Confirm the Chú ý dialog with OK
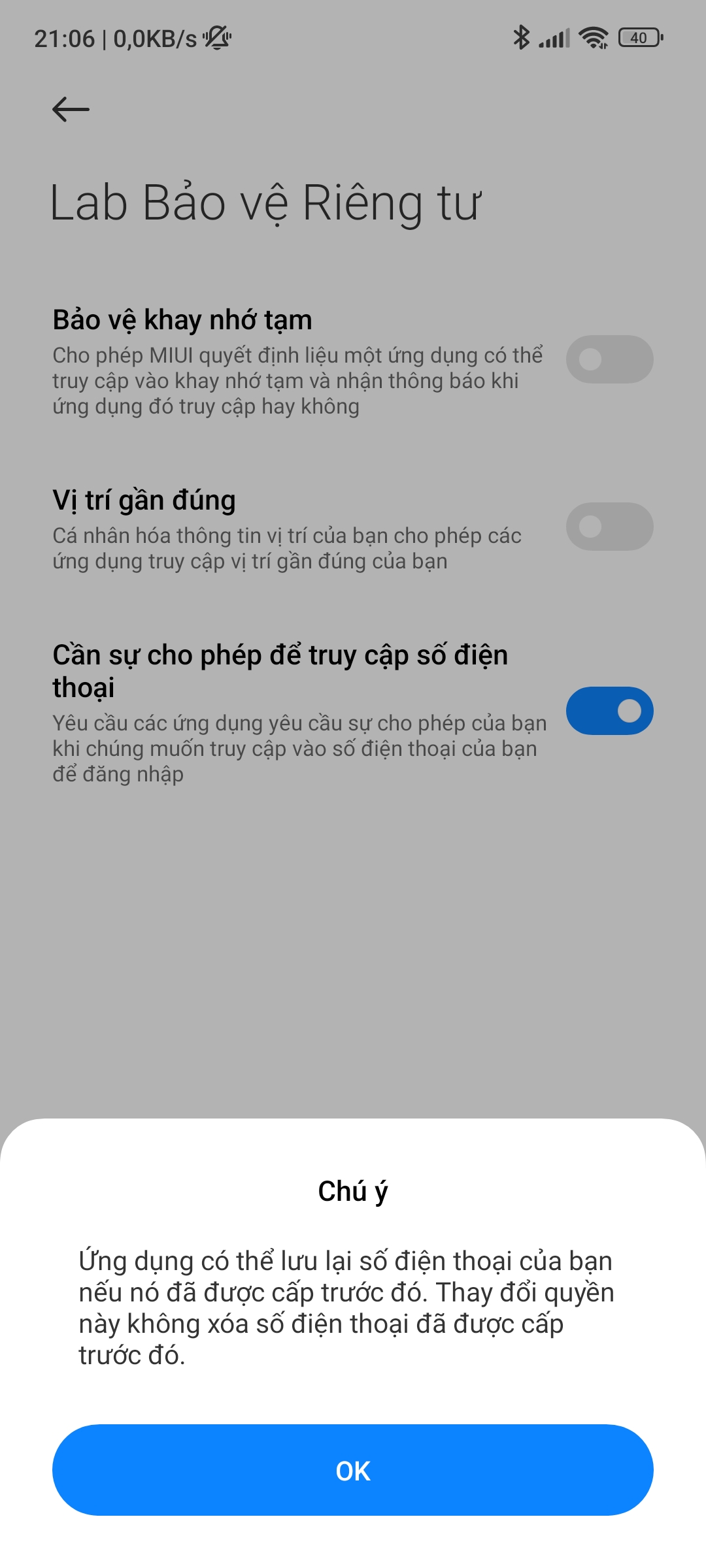The height and width of the screenshot is (1568, 706). pos(353,1470)
